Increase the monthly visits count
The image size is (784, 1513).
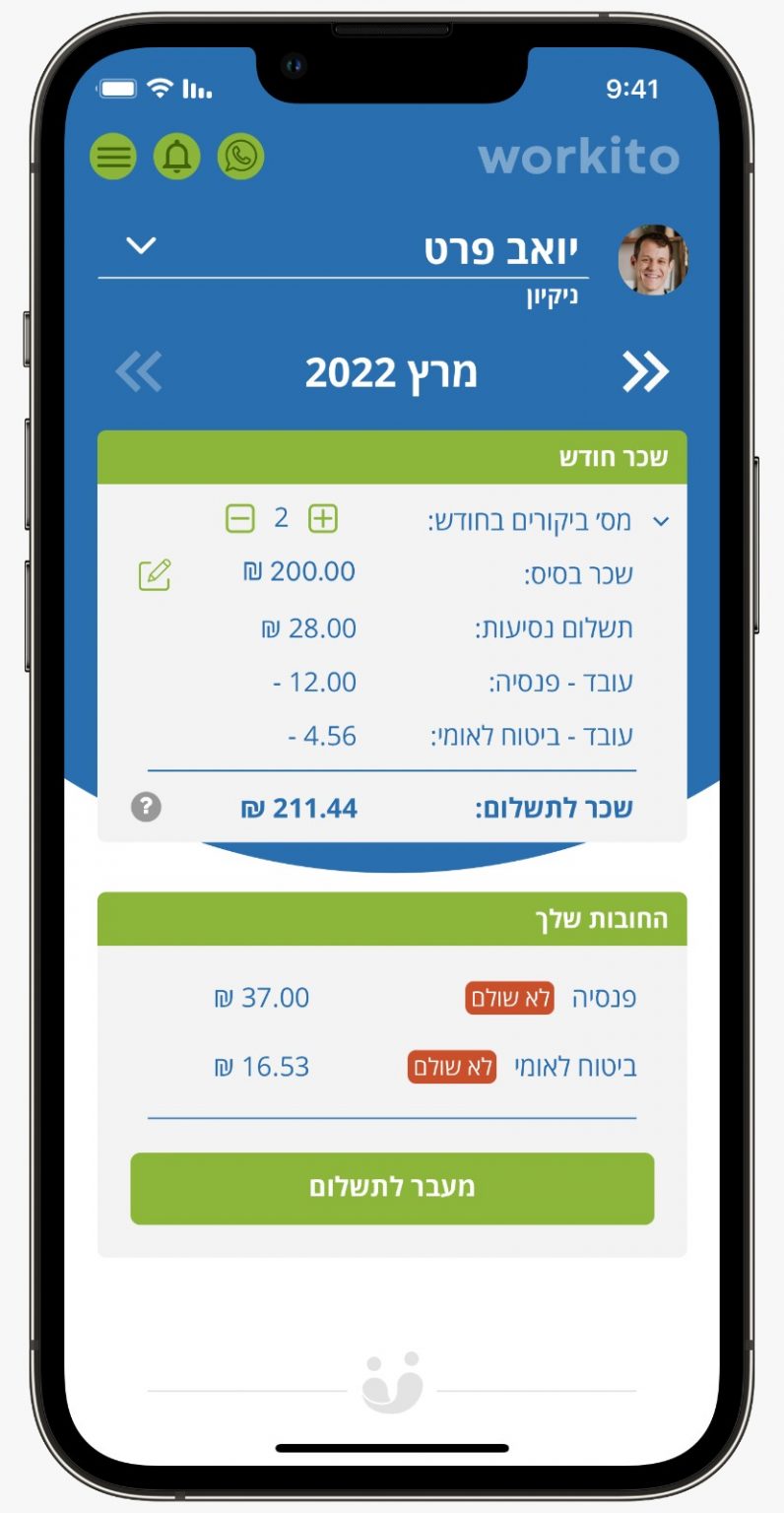(x=323, y=518)
